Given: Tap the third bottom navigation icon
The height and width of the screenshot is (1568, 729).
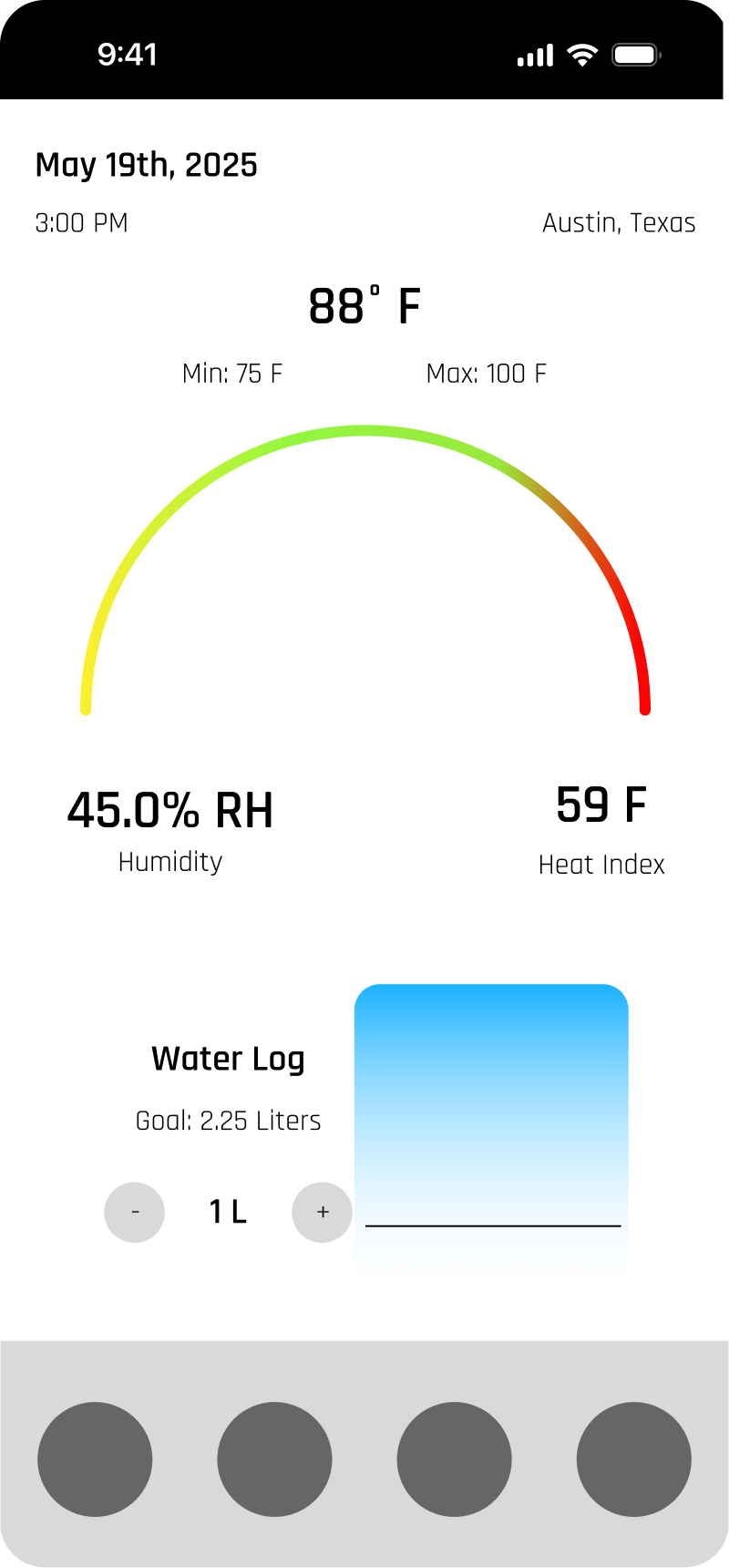Looking at the screenshot, I should (454, 1459).
